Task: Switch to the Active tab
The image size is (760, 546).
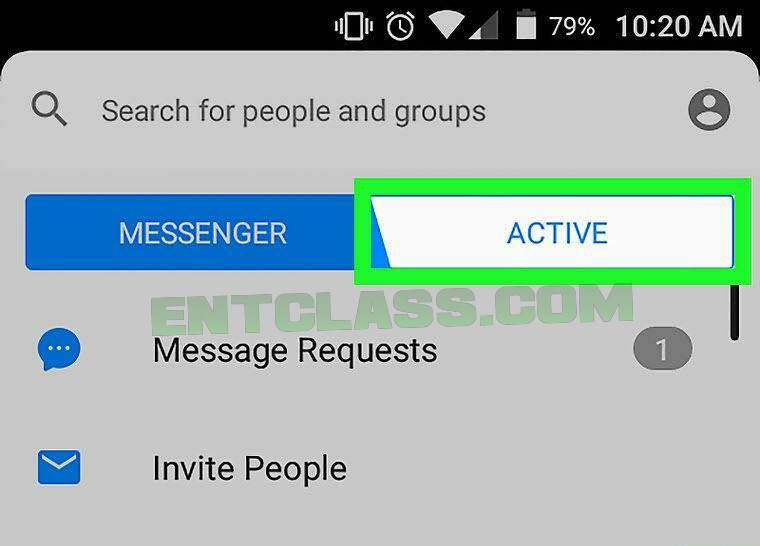Action: pos(557,233)
